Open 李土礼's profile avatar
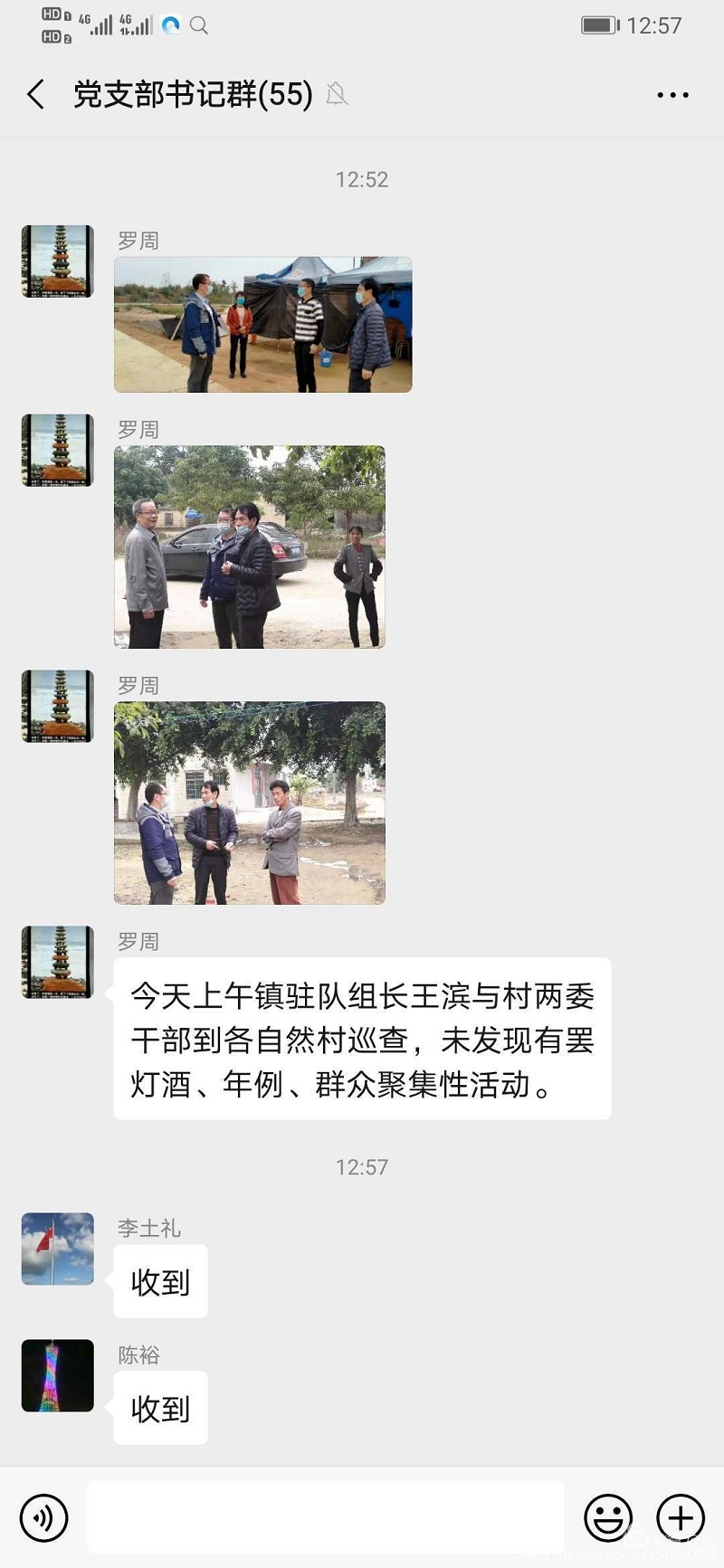Screen dimensions: 724x1568 (x=58, y=1249)
